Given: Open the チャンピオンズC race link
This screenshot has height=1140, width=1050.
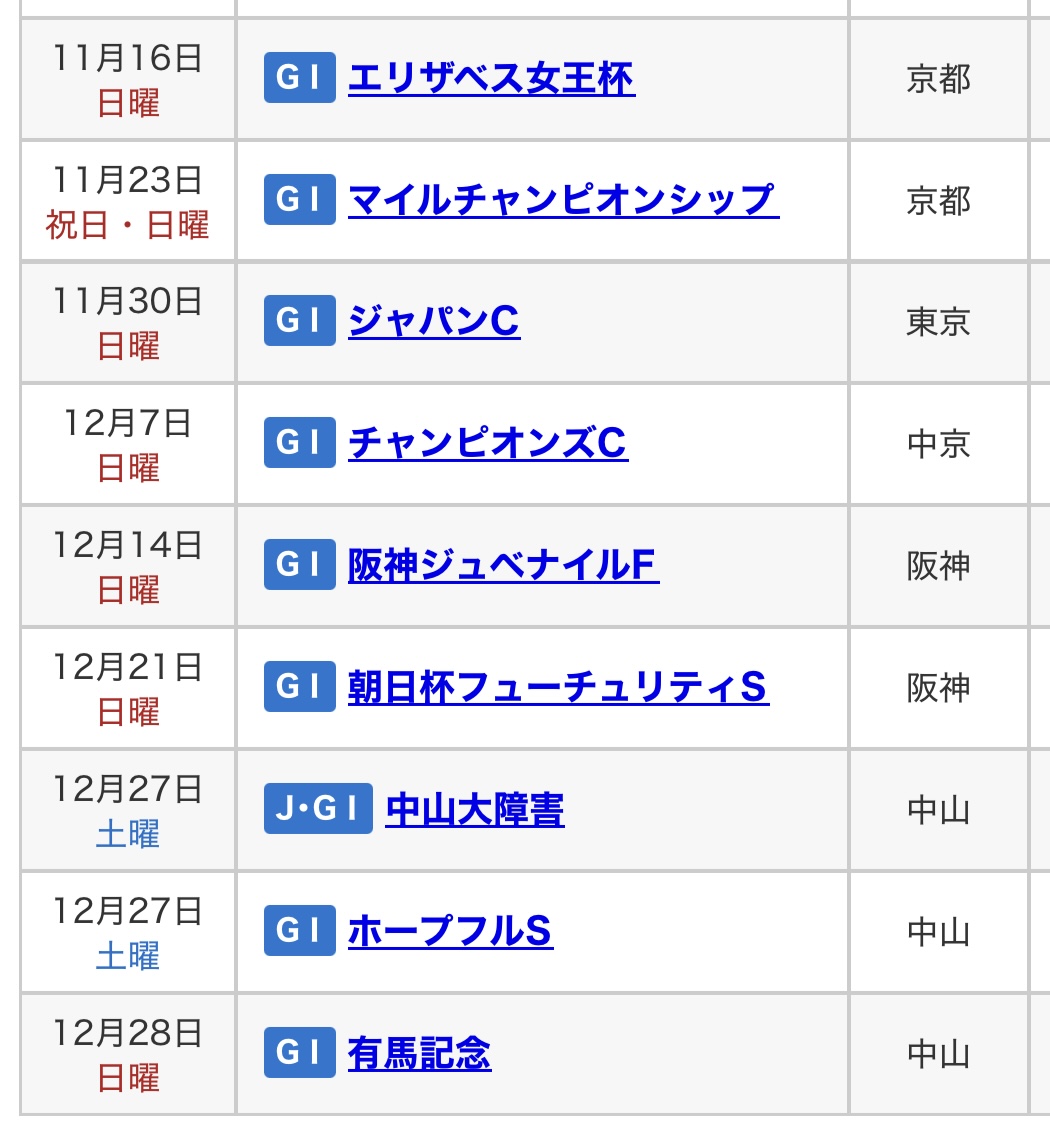Looking at the screenshot, I should pyautogui.click(x=488, y=443).
